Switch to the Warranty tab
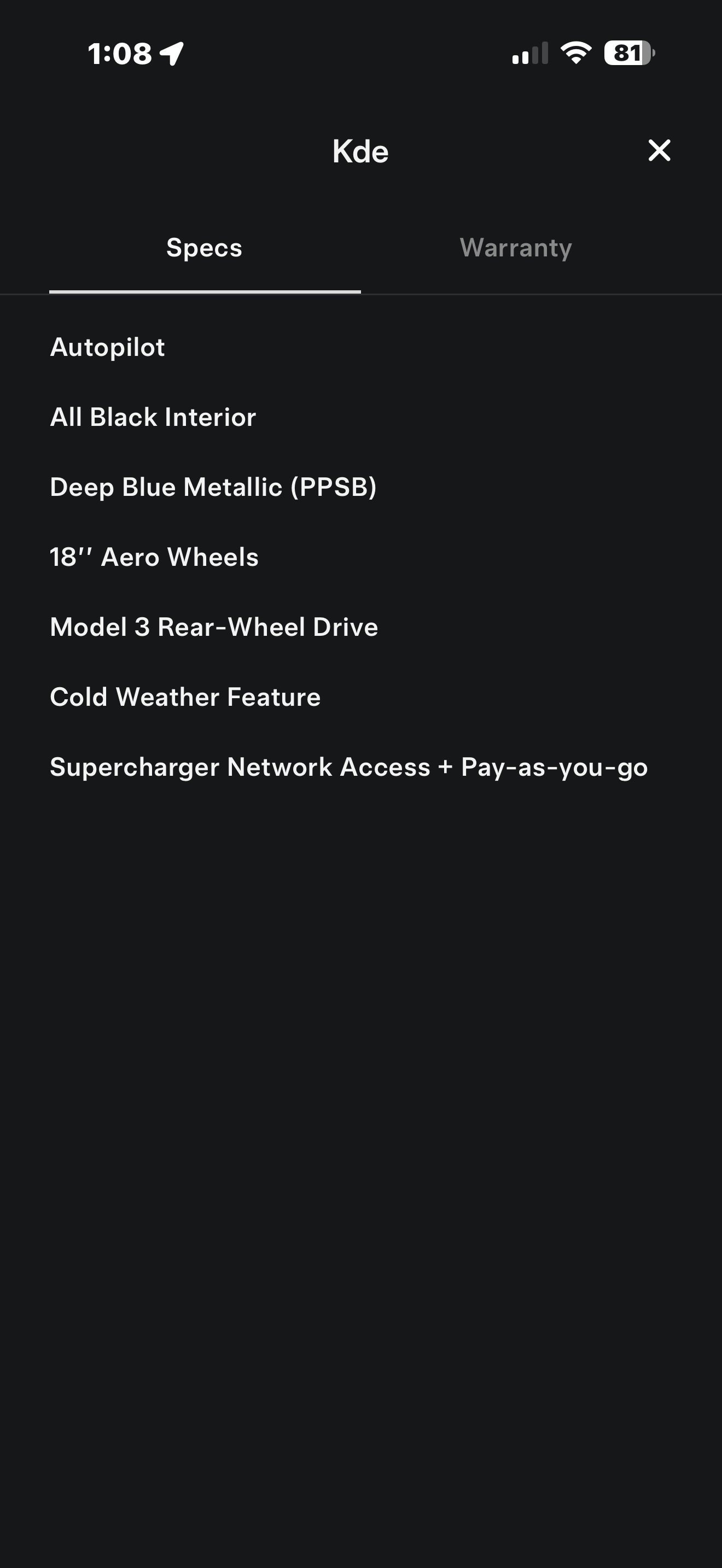The width and height of the screenshot is (722, 1568). [x=516, y=248]
